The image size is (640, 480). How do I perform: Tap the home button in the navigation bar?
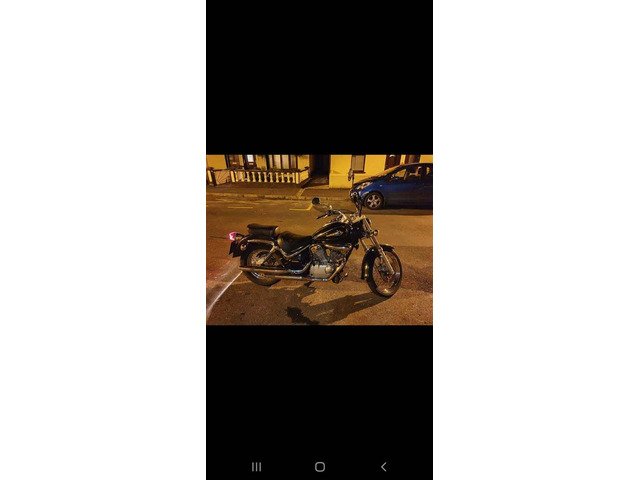pyautogui.click(x=320, y=466)
